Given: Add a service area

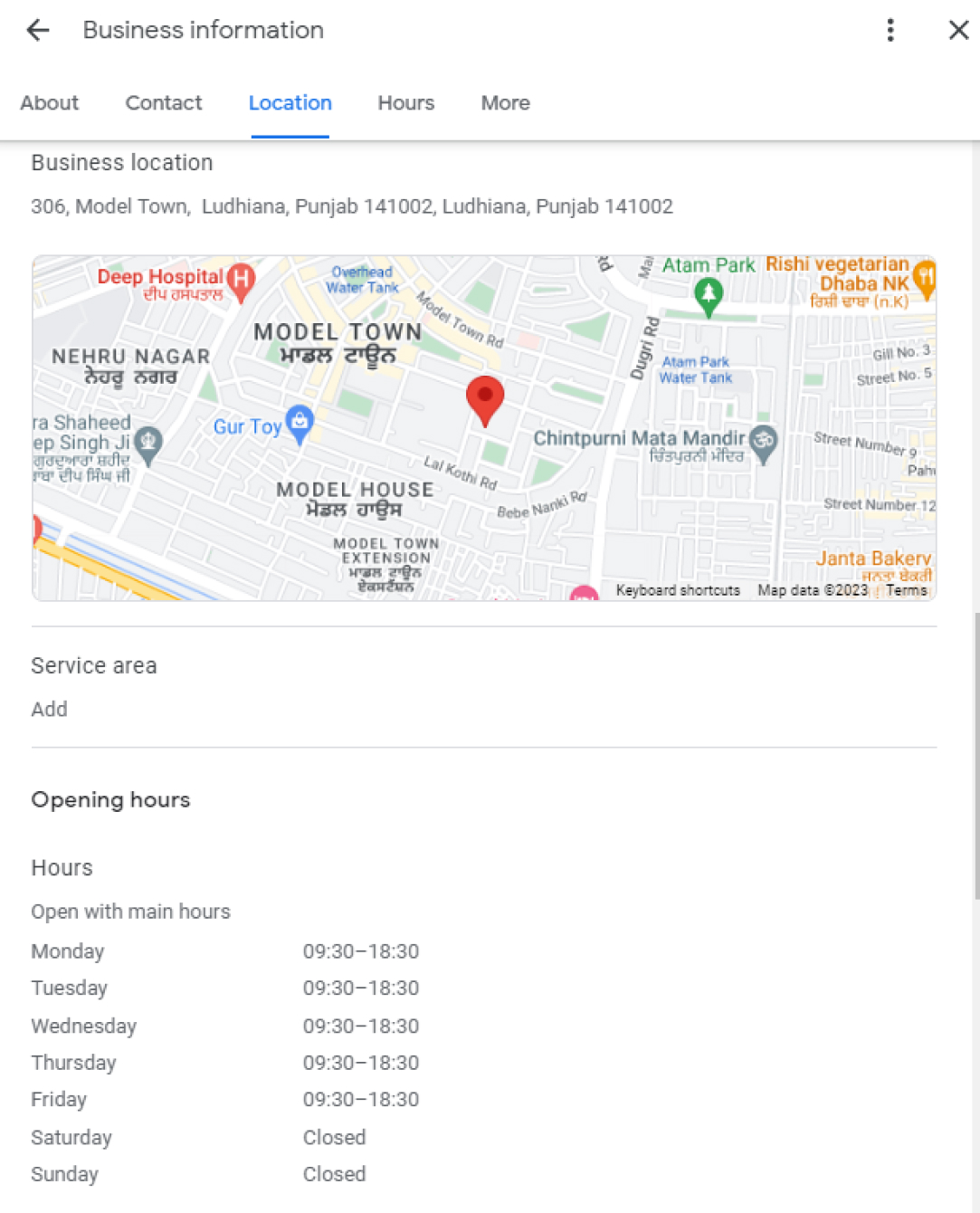Looking at the screenshot, I should click(49, 709).
